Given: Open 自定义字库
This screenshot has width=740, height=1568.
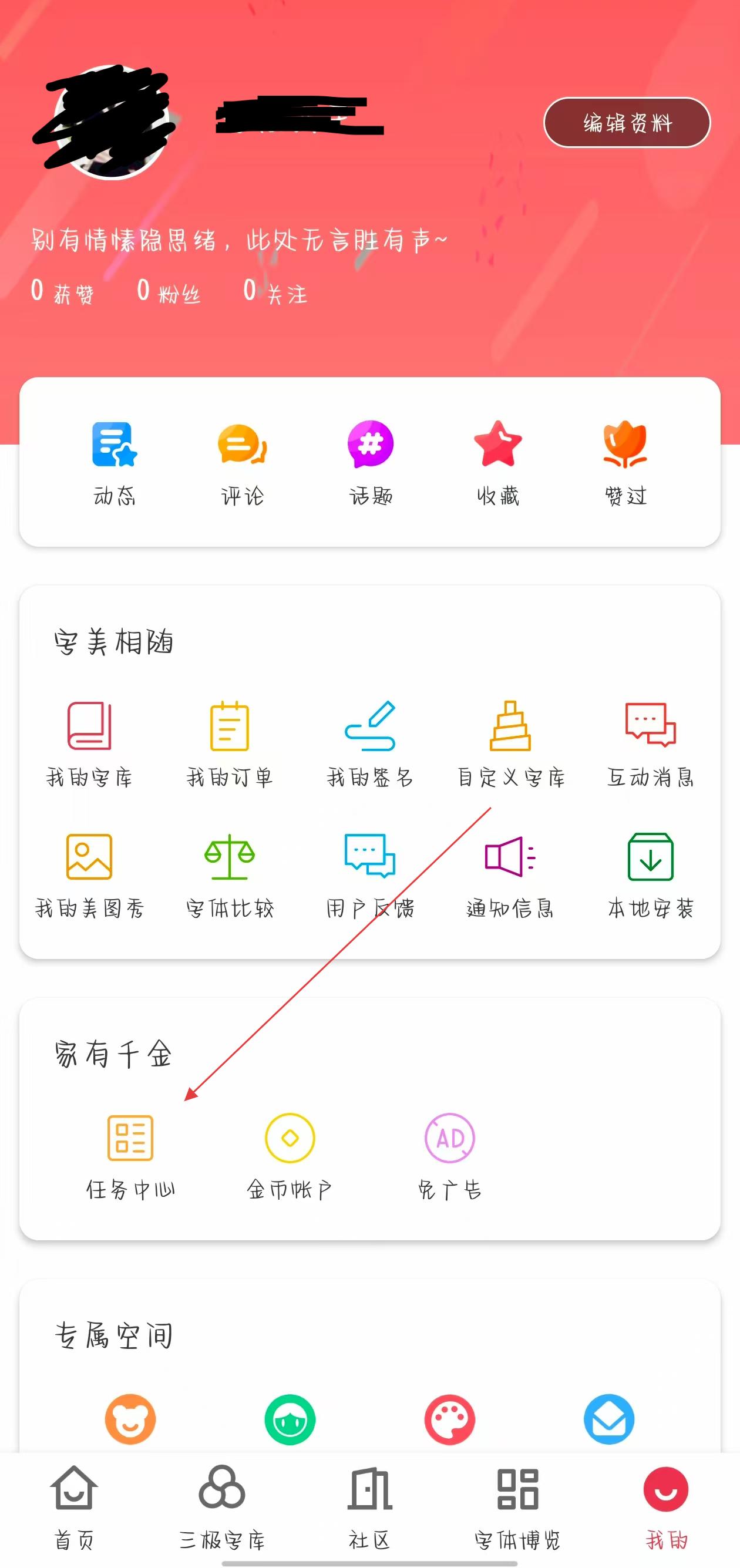Looking at the screenshot, I should [510, 743].
